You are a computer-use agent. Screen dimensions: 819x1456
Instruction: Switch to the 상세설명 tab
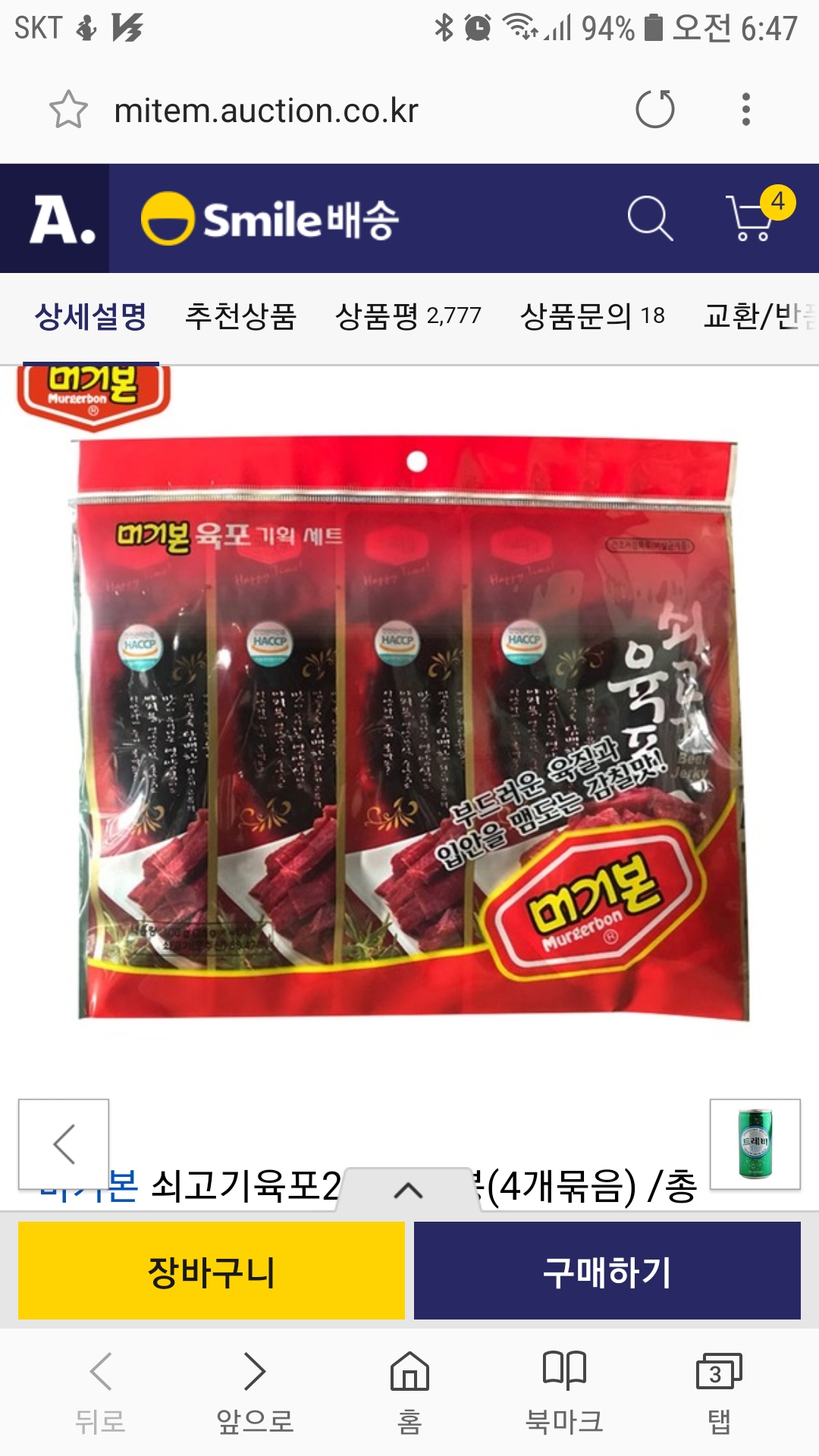tap(91, 317)
